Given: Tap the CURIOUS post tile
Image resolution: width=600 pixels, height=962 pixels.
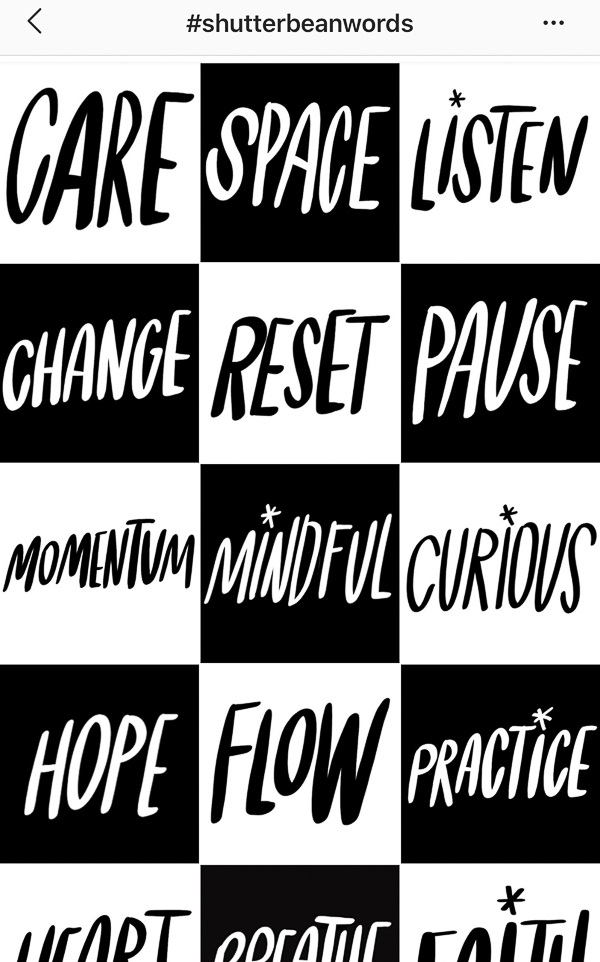Looking at the screenshot, I should click(500, 563).
